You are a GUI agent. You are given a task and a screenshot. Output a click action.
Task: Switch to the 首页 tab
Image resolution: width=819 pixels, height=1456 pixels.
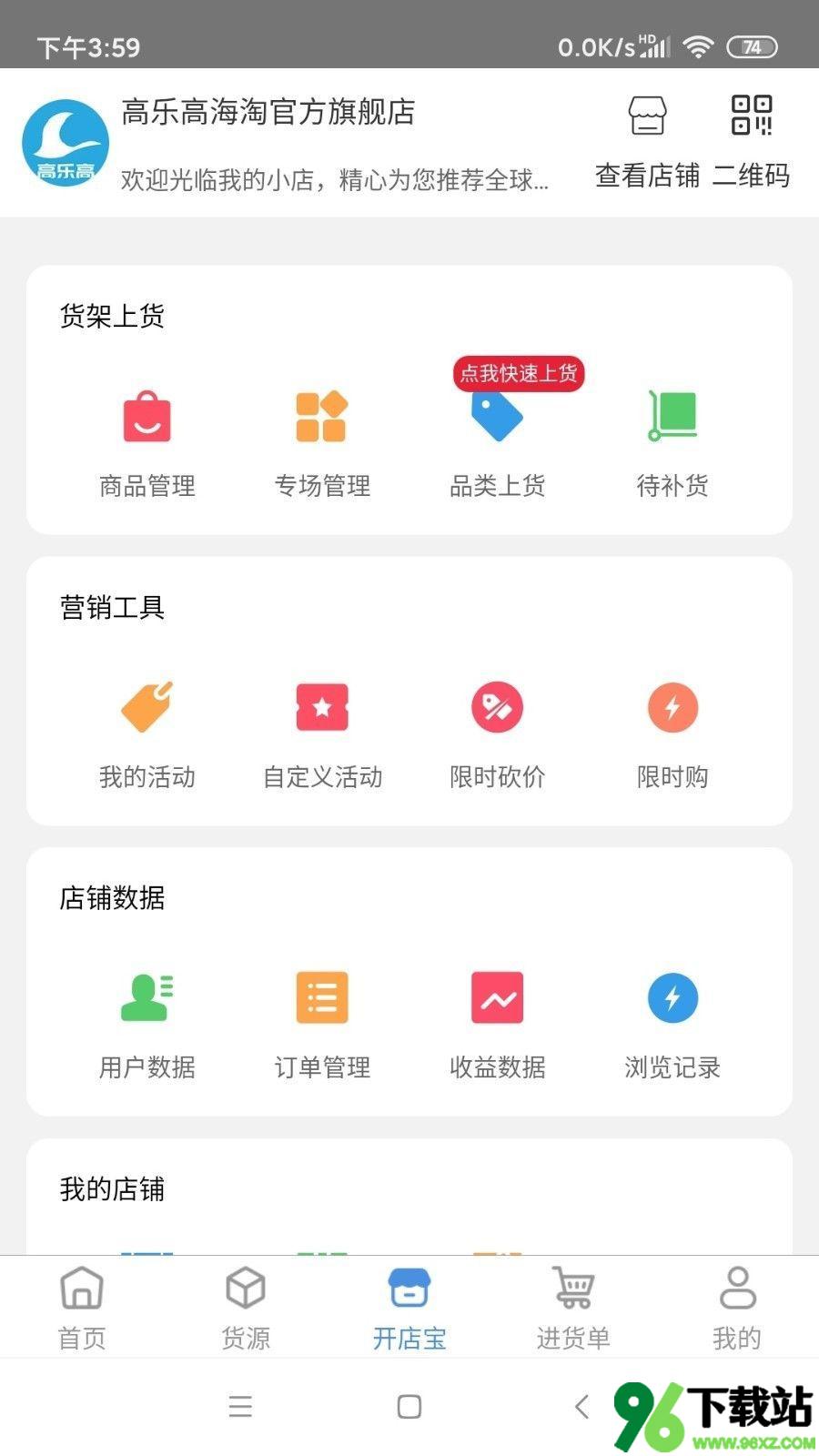click(x=82, y=1308)
